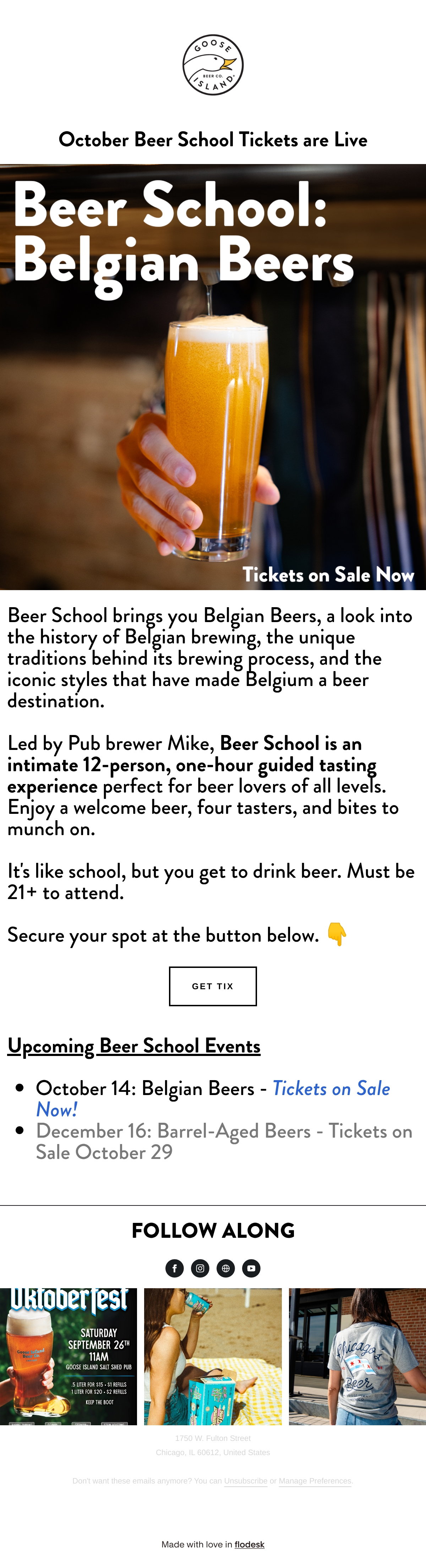This screenshot has width=426, height=1568.
Task: Open the beach can photo tile
Action: 213,1356
